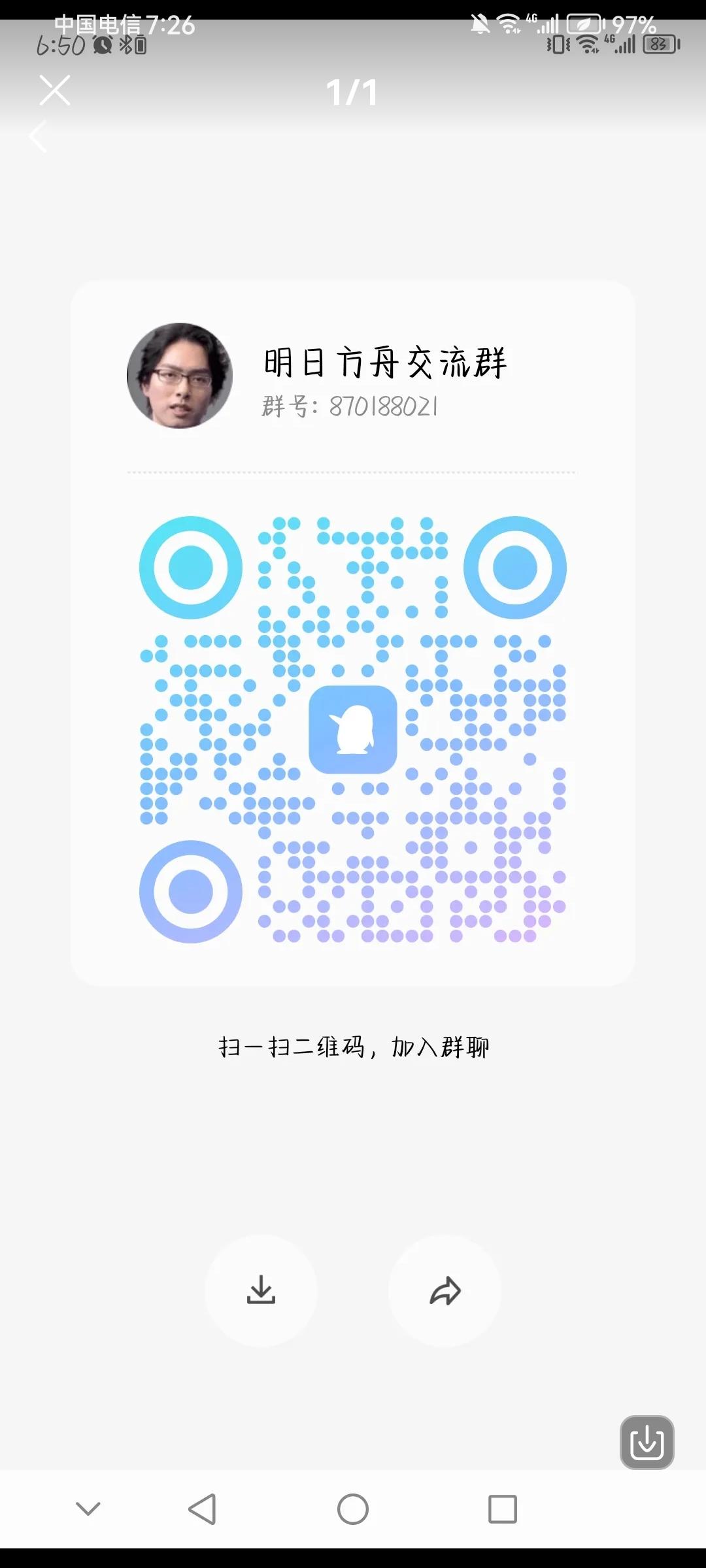Tap the alarm clock icon in the status bar

(101, 44)
